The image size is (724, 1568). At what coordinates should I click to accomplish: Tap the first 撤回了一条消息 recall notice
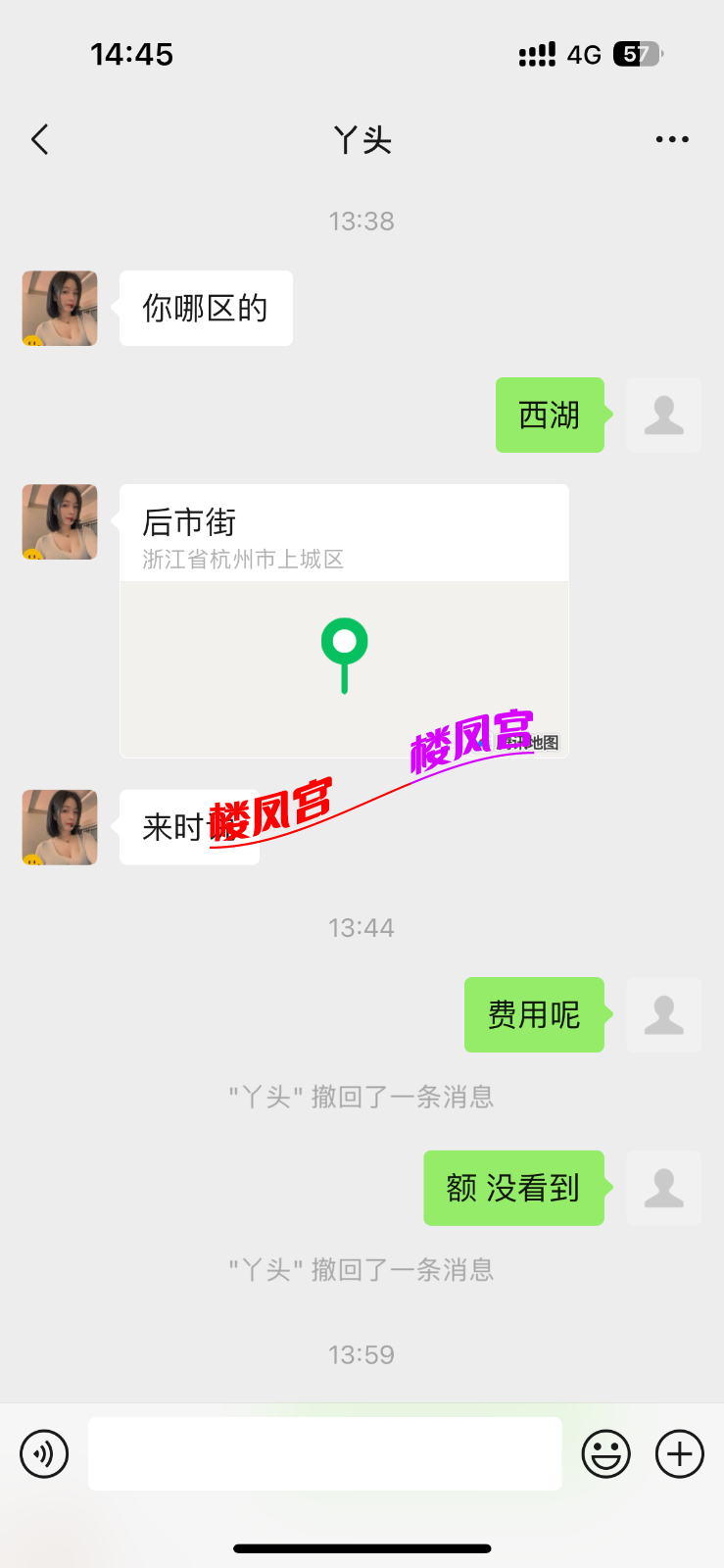coord(362,1097)
